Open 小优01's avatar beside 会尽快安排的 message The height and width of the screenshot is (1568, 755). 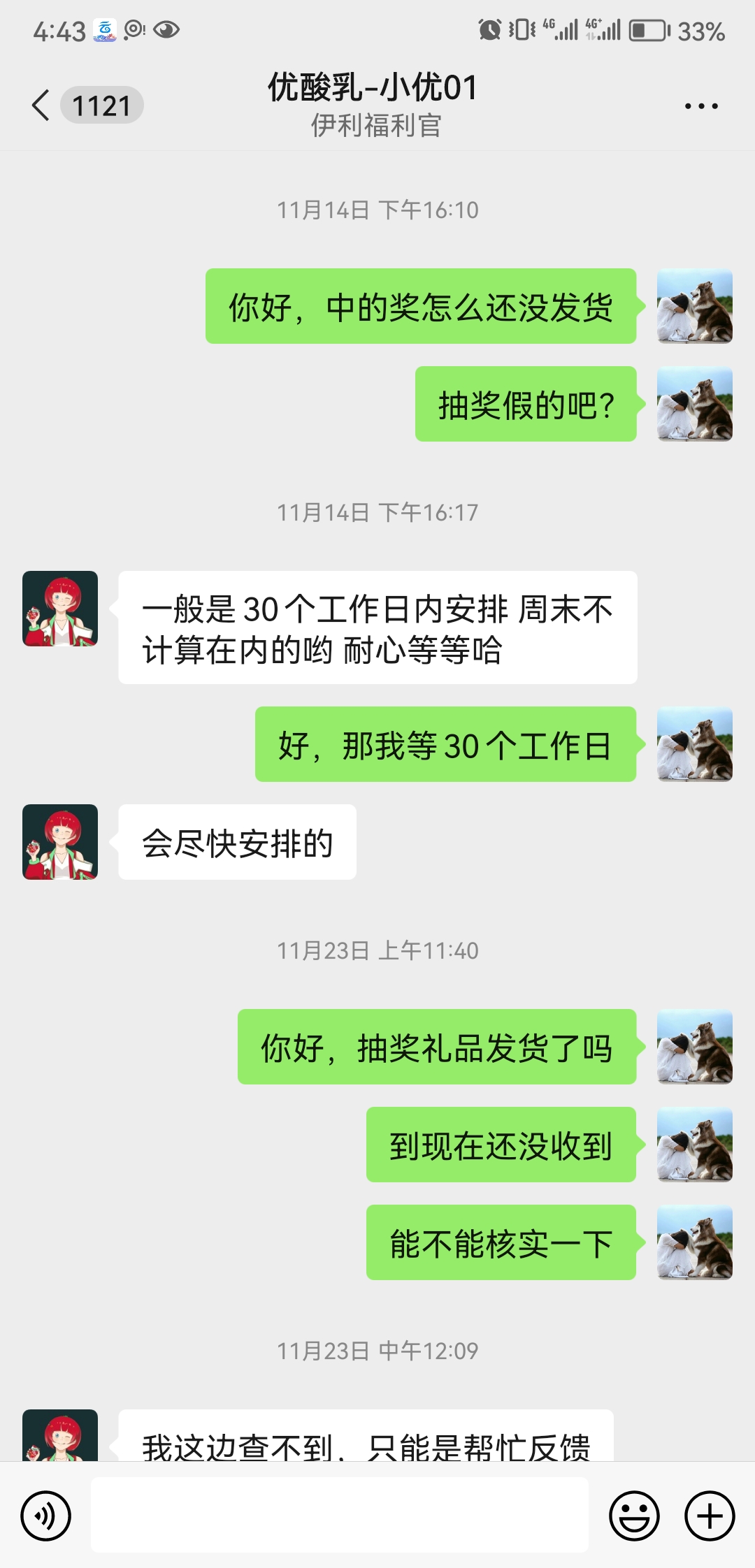click(x=60, y=842)
